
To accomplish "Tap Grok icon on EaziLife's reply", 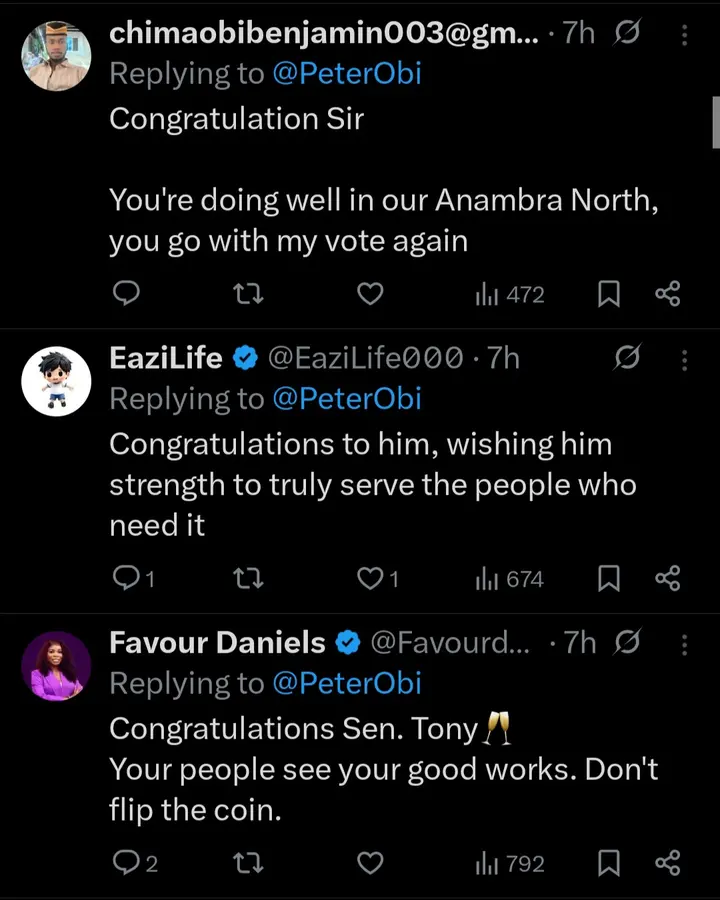I will point(627,358).
